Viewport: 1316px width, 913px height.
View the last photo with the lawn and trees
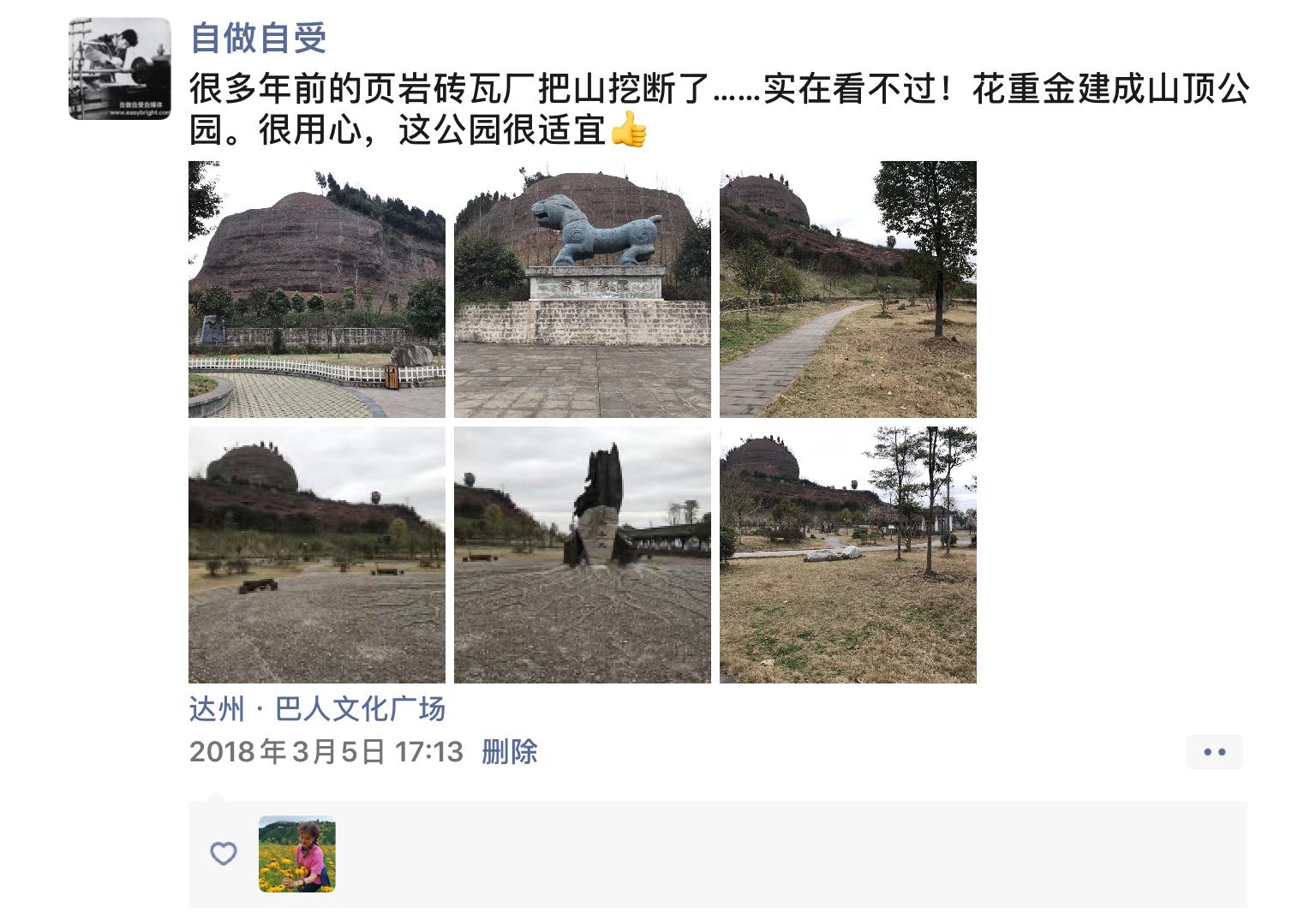(848, 555)
